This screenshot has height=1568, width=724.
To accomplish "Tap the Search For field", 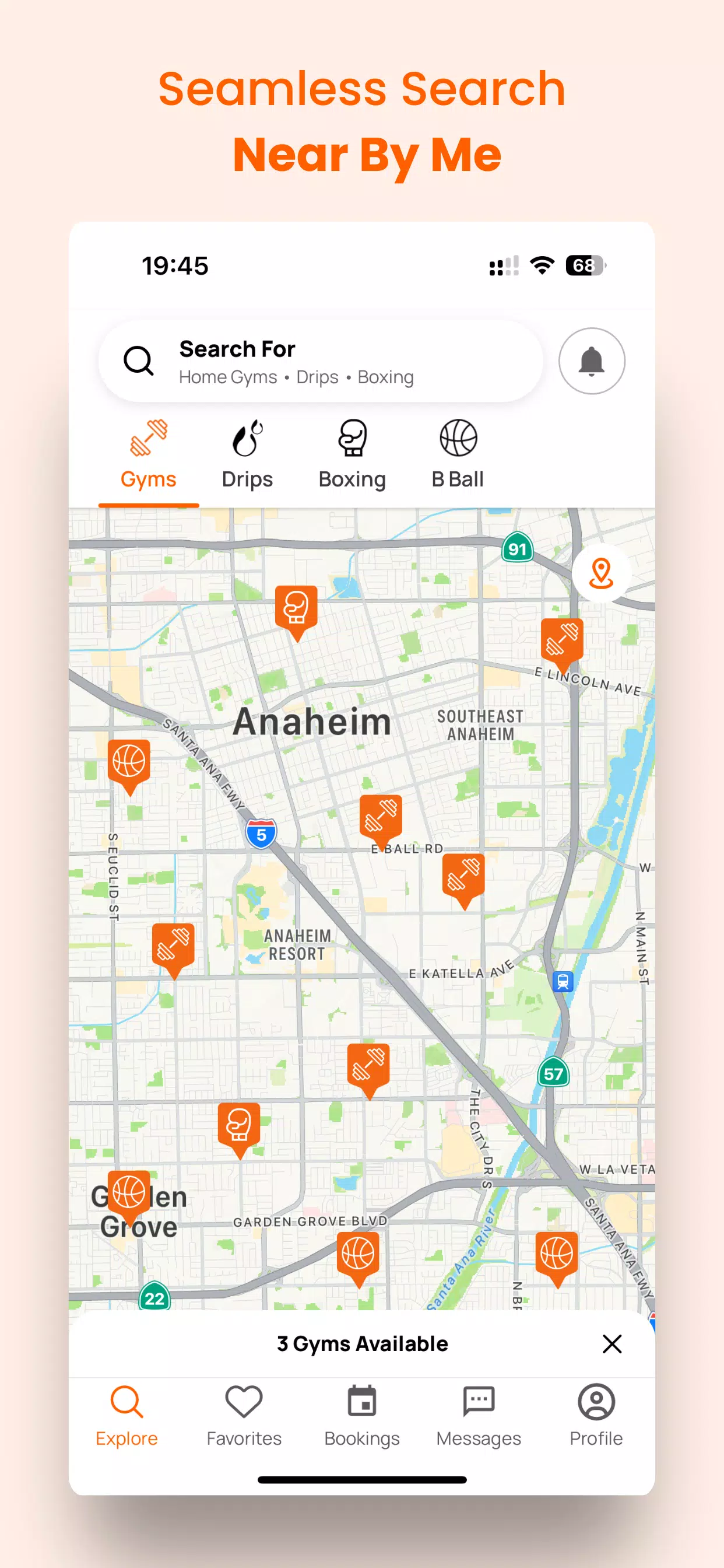I will pos(322,361).
